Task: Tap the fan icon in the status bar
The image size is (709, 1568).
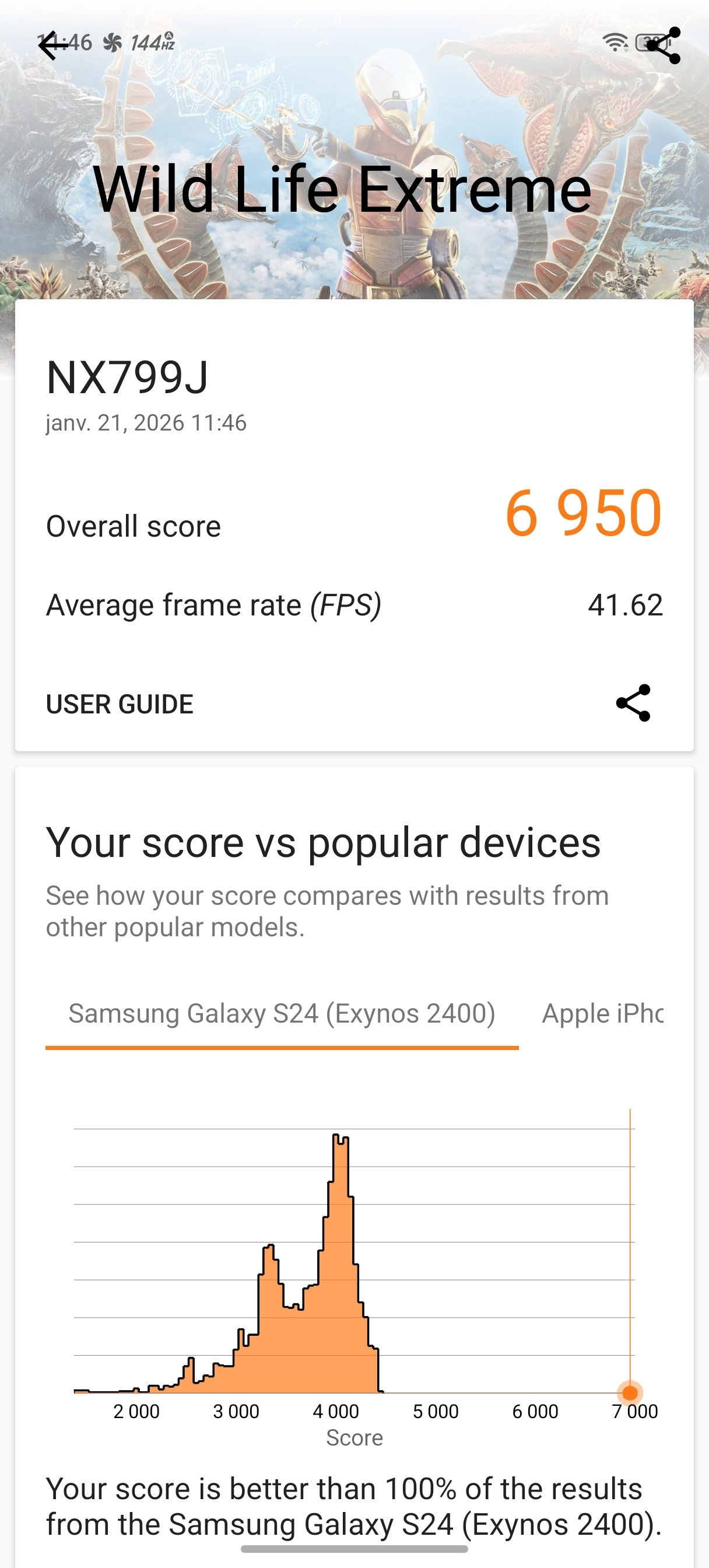Action: click(111, 43)
